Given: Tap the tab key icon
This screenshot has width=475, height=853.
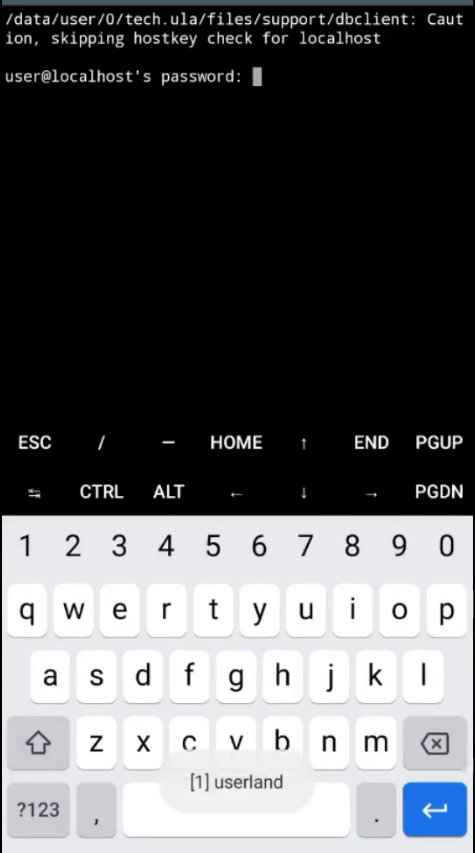Looking at the screenshot, I should click(x=34, y=493).
